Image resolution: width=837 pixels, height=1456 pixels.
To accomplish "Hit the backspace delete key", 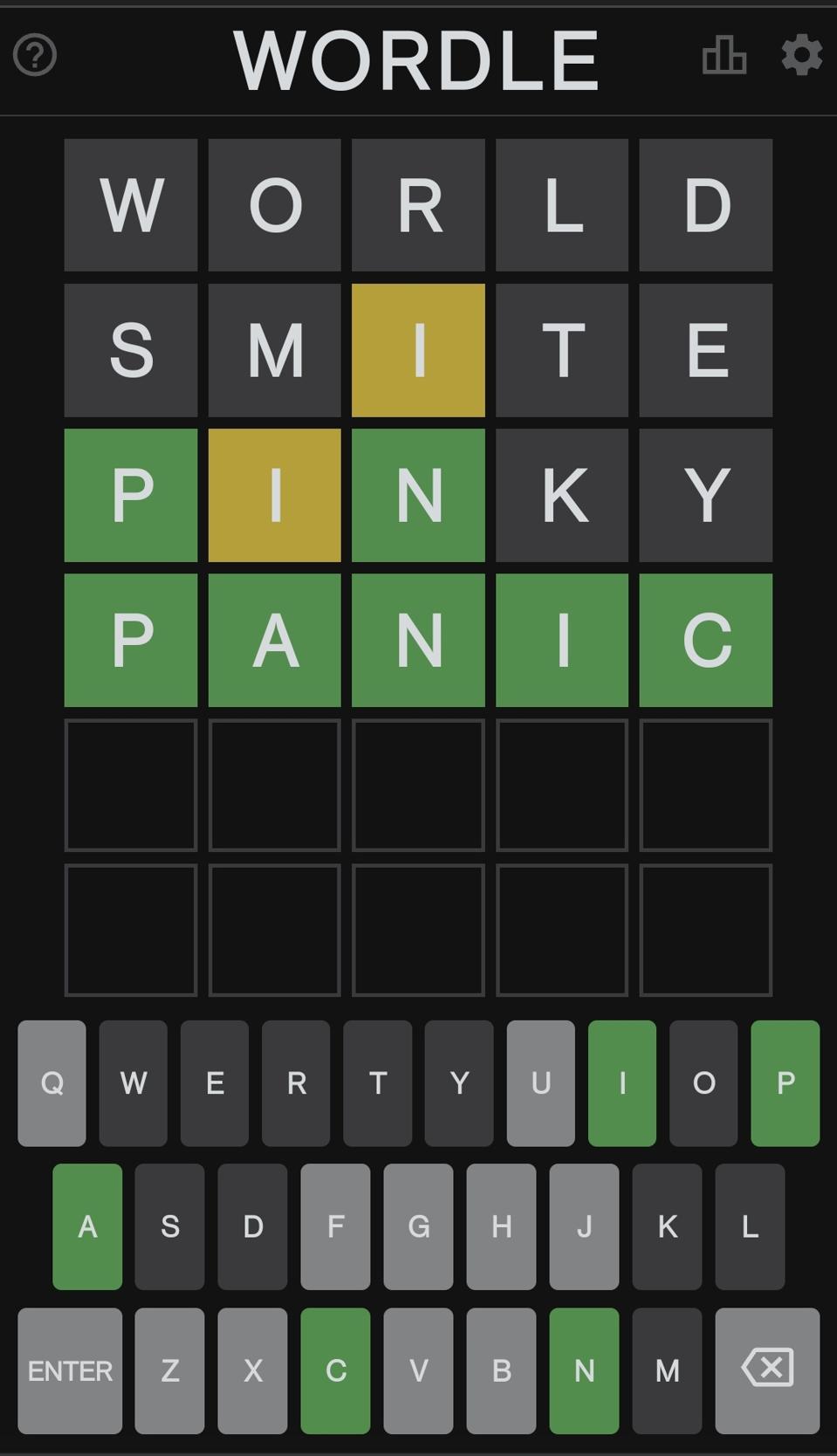I will point(767,1369).
